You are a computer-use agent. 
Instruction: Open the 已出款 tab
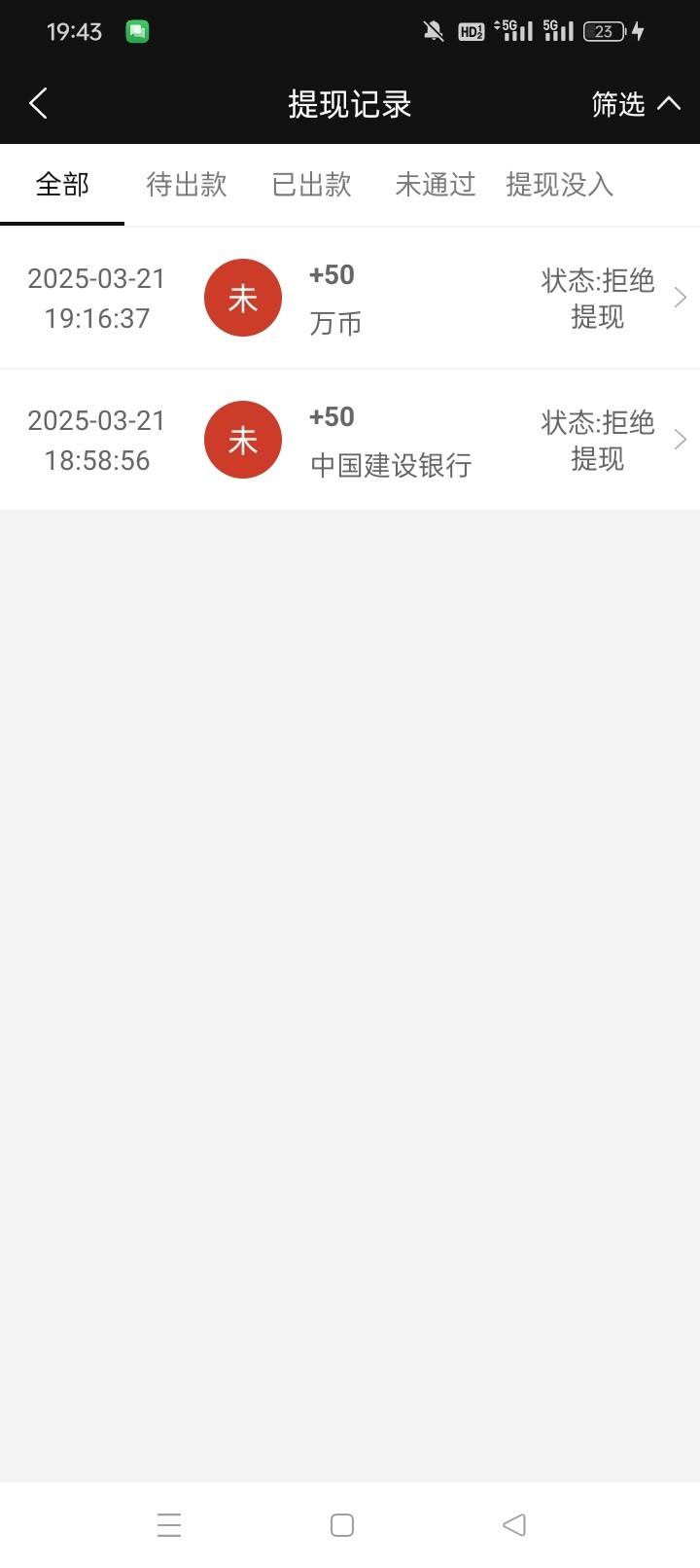[x=311, y=185]
